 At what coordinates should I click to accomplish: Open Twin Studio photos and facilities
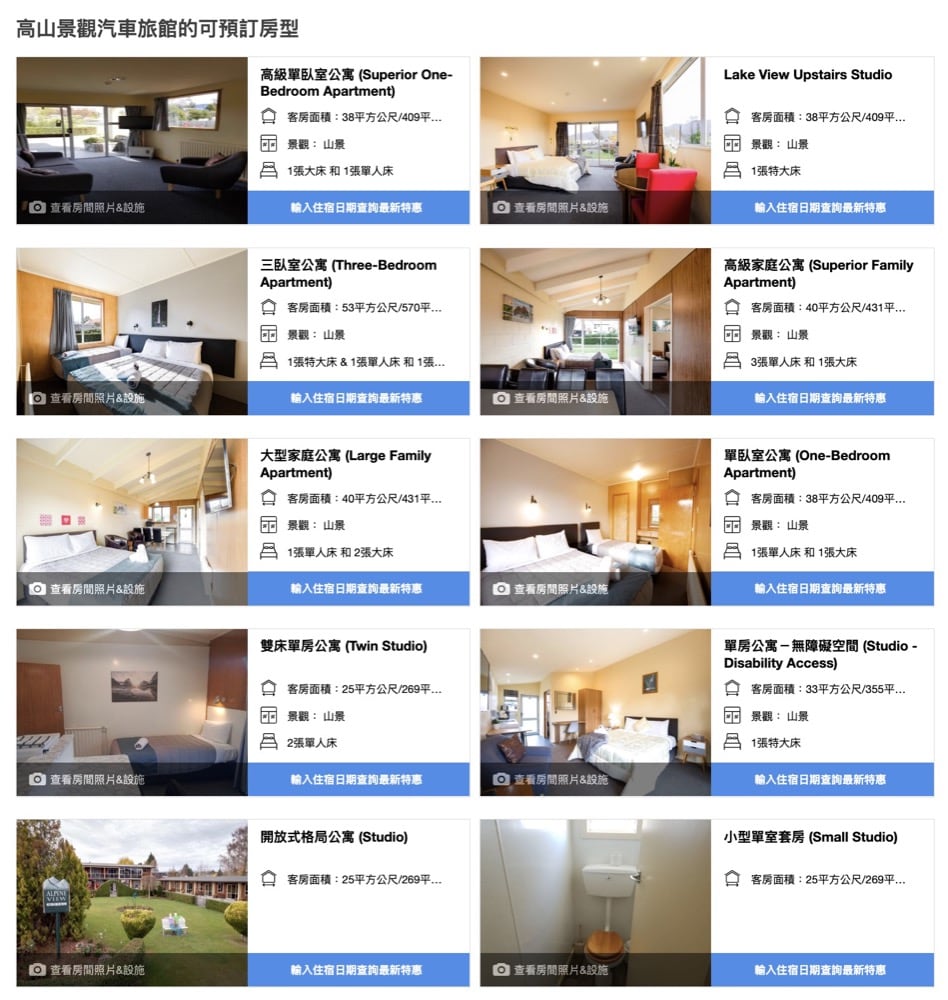[88, 779]
